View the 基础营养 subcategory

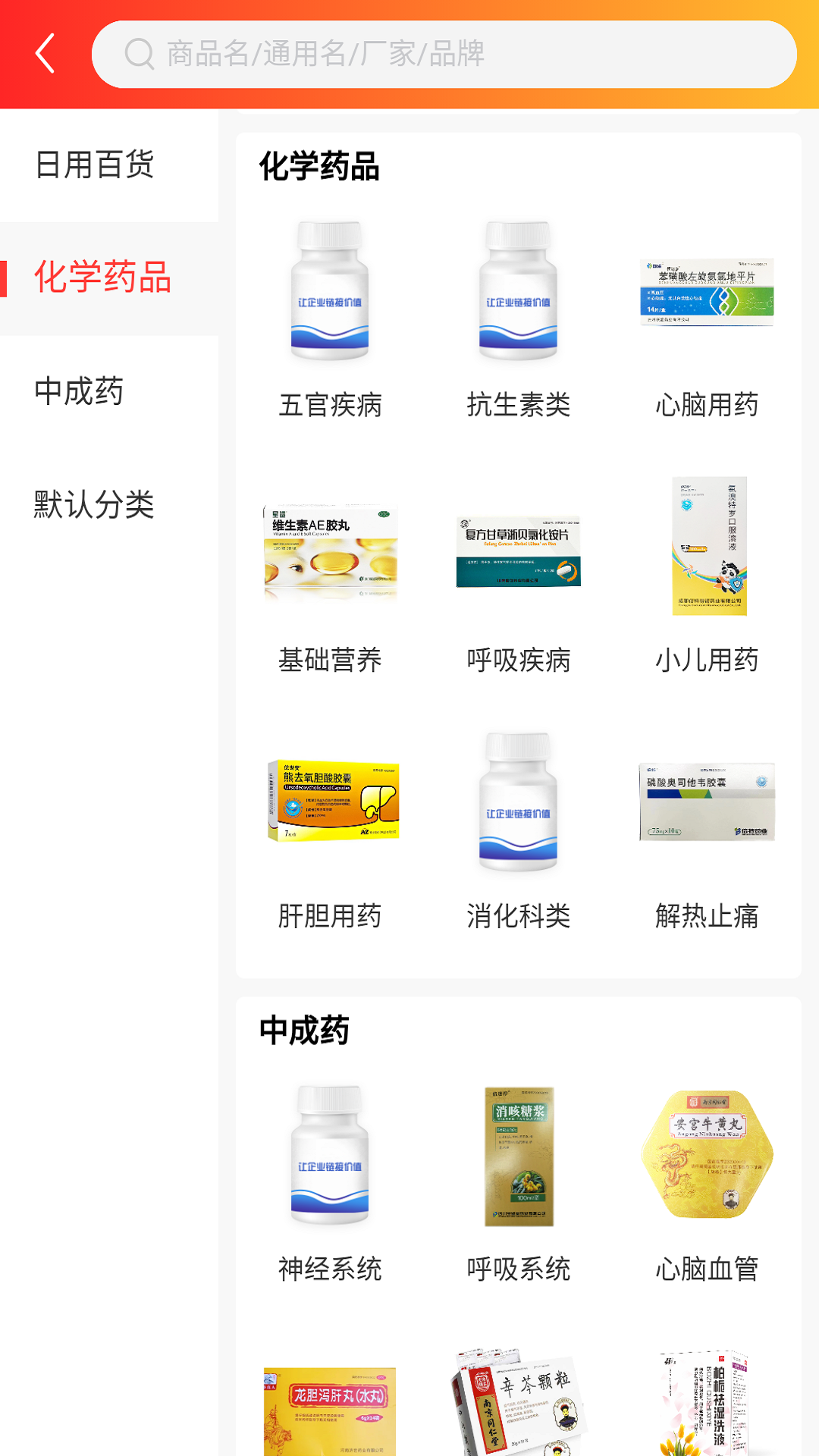click(x=330, y=575)
